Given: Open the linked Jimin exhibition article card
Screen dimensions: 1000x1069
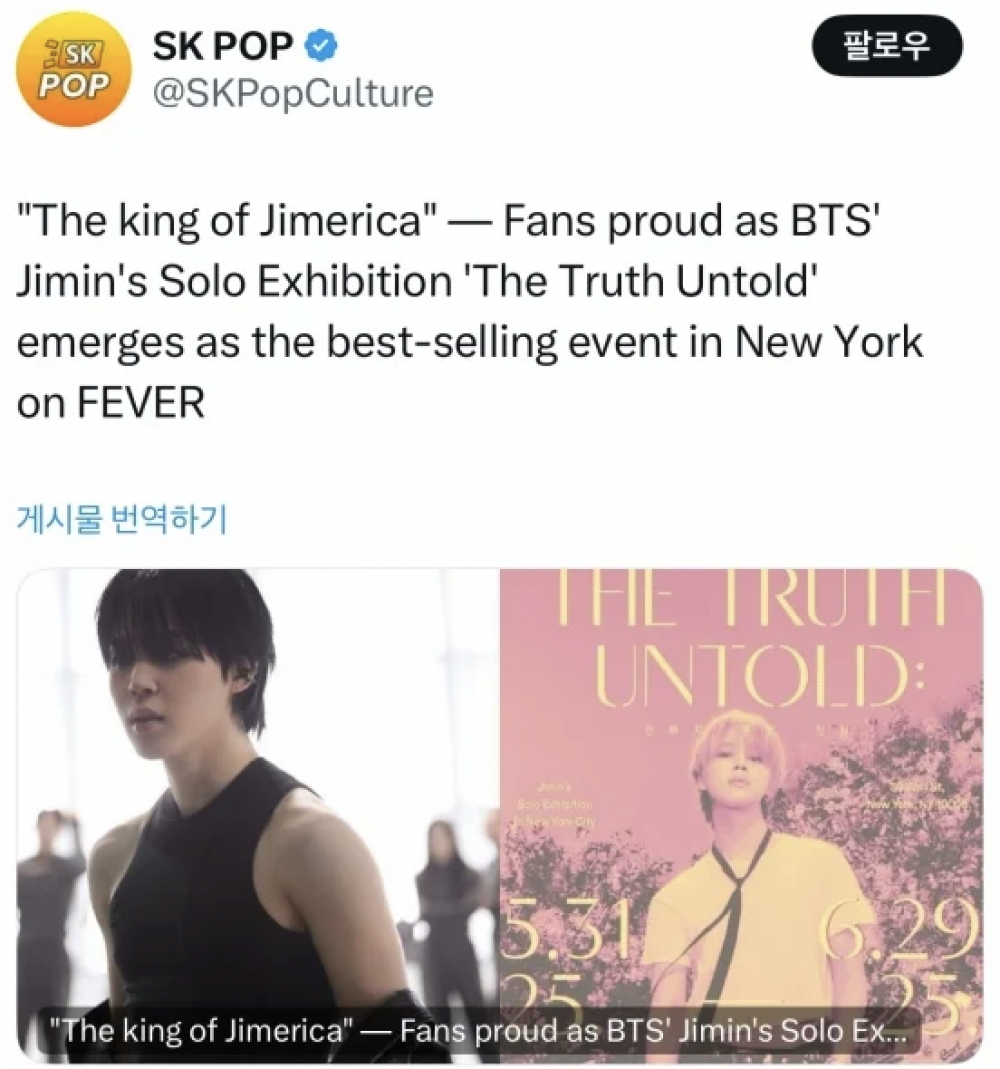Looking at the screenshot, I should click(x=500, y=800).
